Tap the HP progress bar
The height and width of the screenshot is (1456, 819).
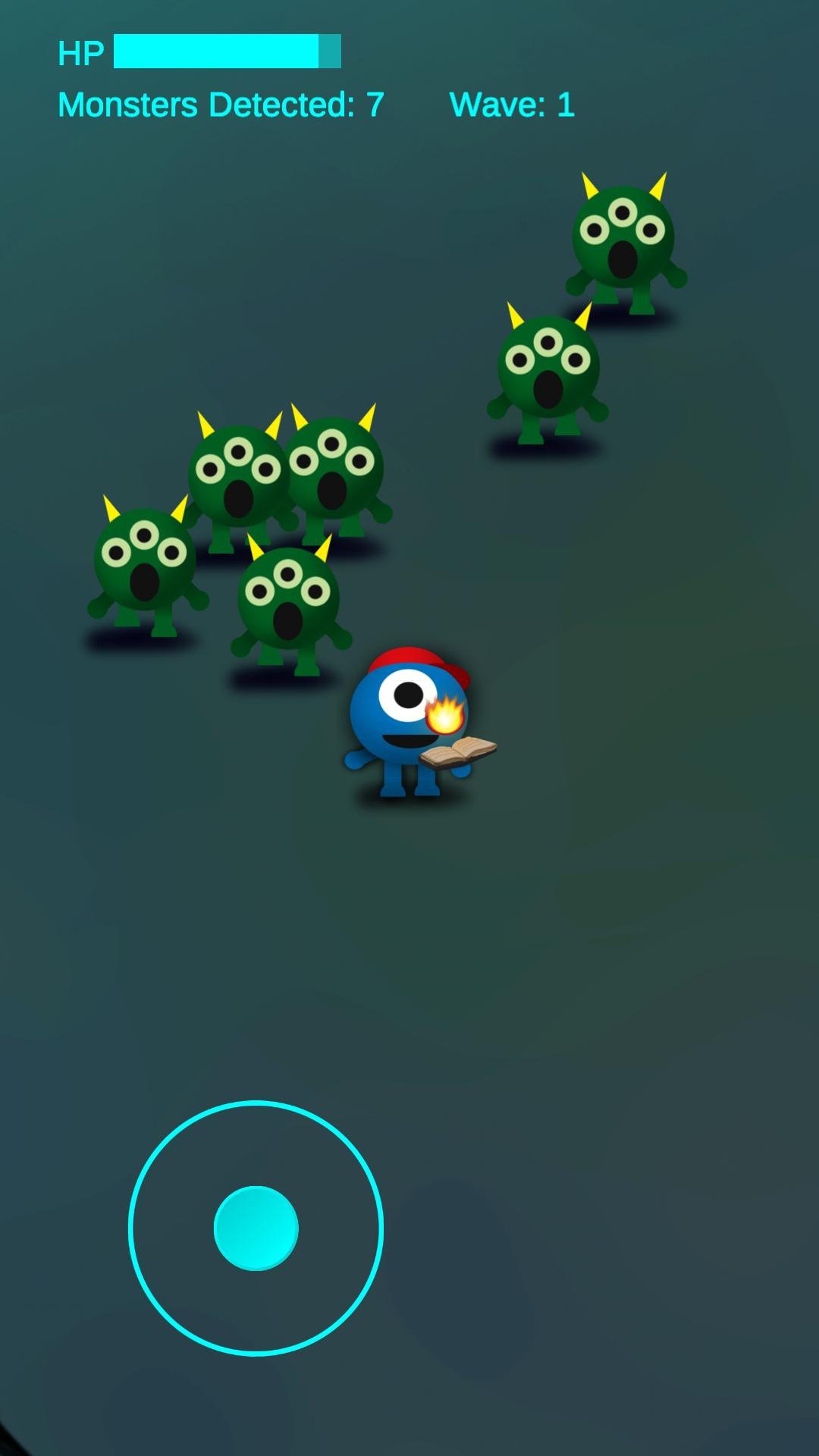[220, 52]
